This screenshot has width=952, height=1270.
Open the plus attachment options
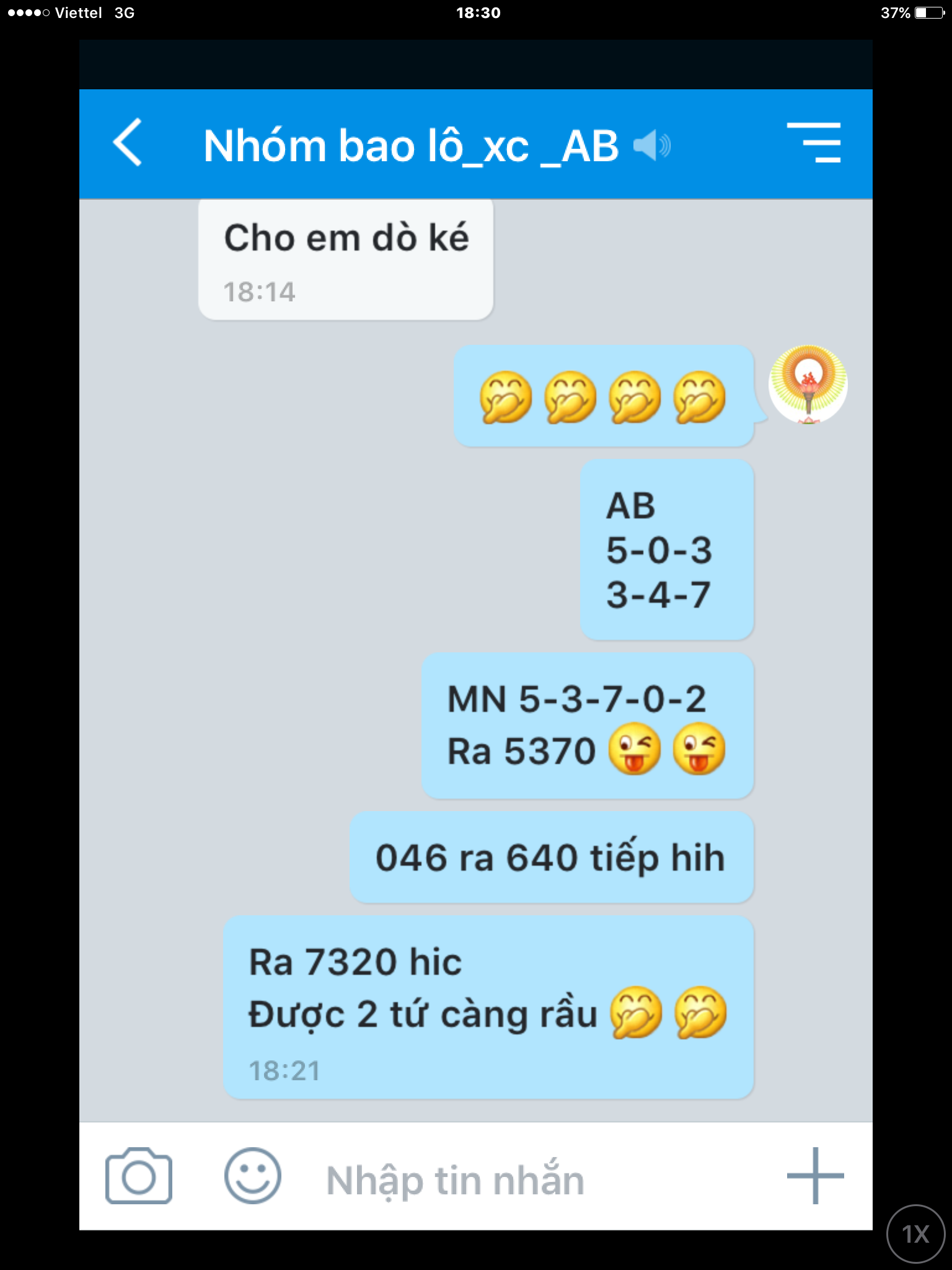[x=815, y=1176]
